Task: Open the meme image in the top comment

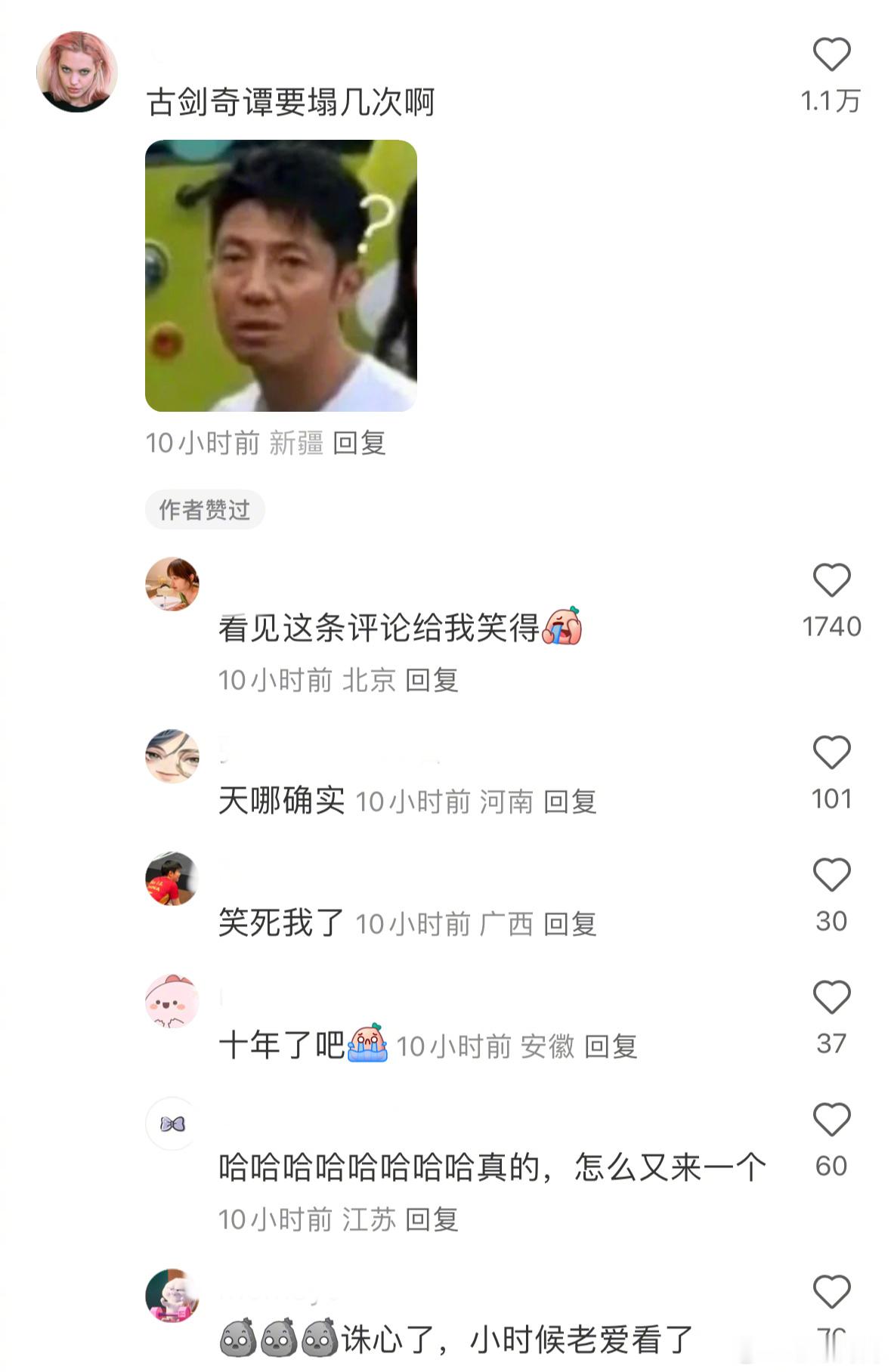Action: tap(279, 275)
